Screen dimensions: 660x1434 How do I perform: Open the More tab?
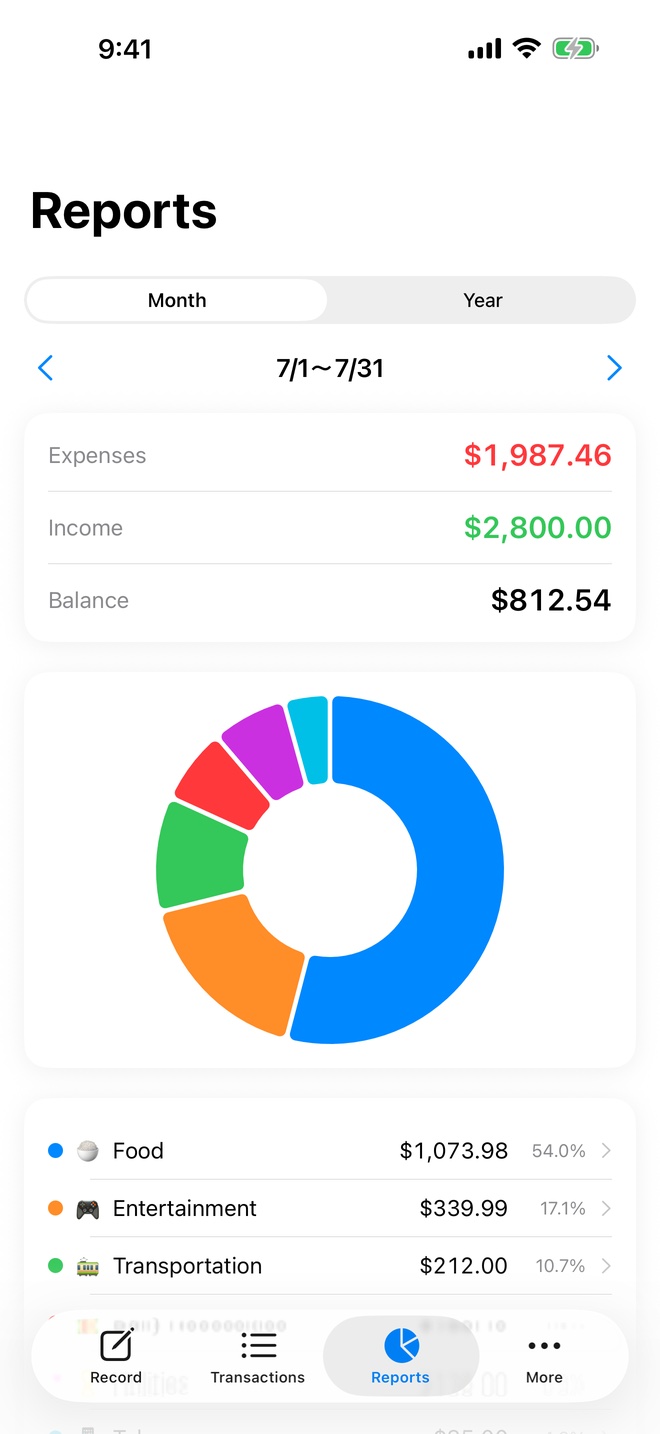pyautogui.click(x=544, y=1356)
